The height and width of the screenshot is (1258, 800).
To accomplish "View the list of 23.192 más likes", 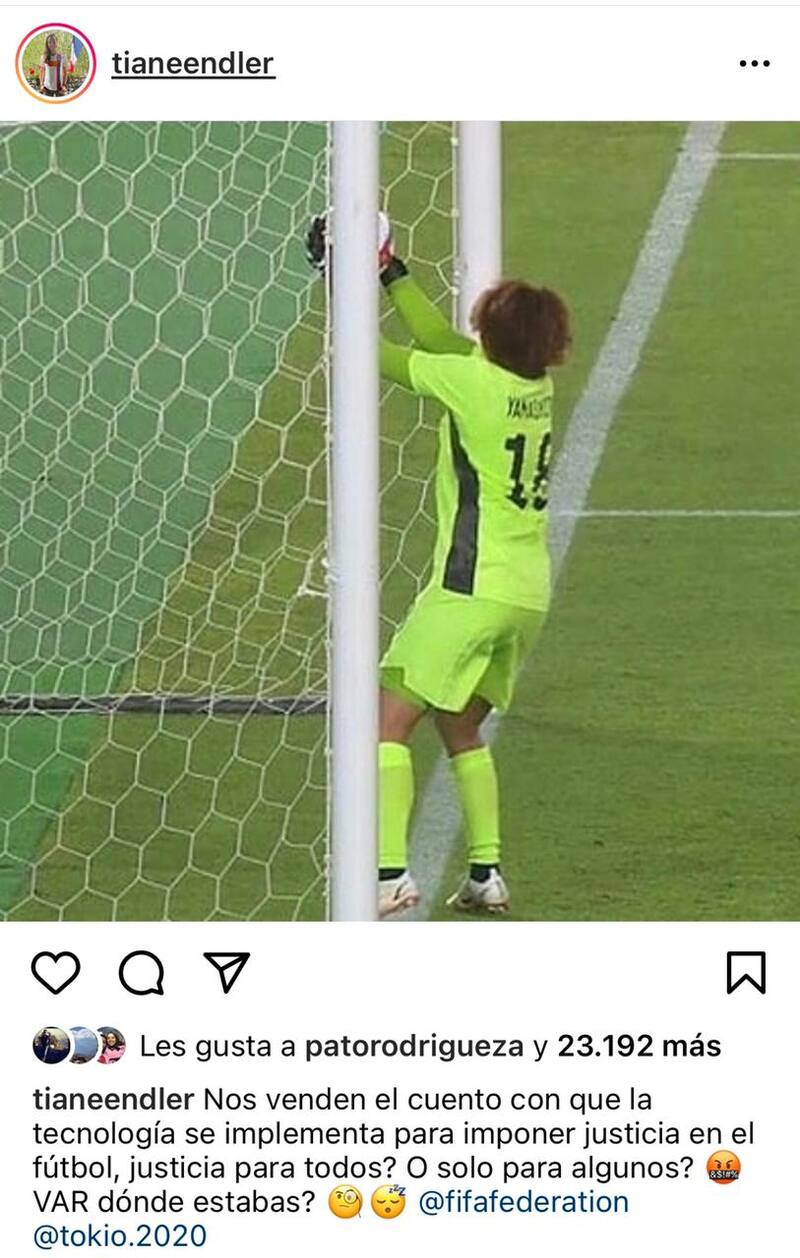I will click(x=638, y=1047).
